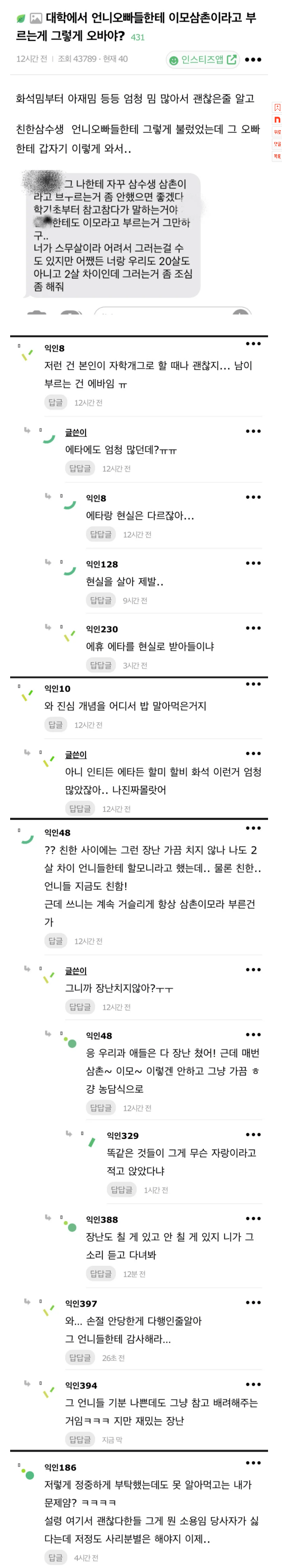The height and width of the screenshot is (1568, 282).
Task: Open overflow menu on 익인8's top comment
Action: [253, 344]
